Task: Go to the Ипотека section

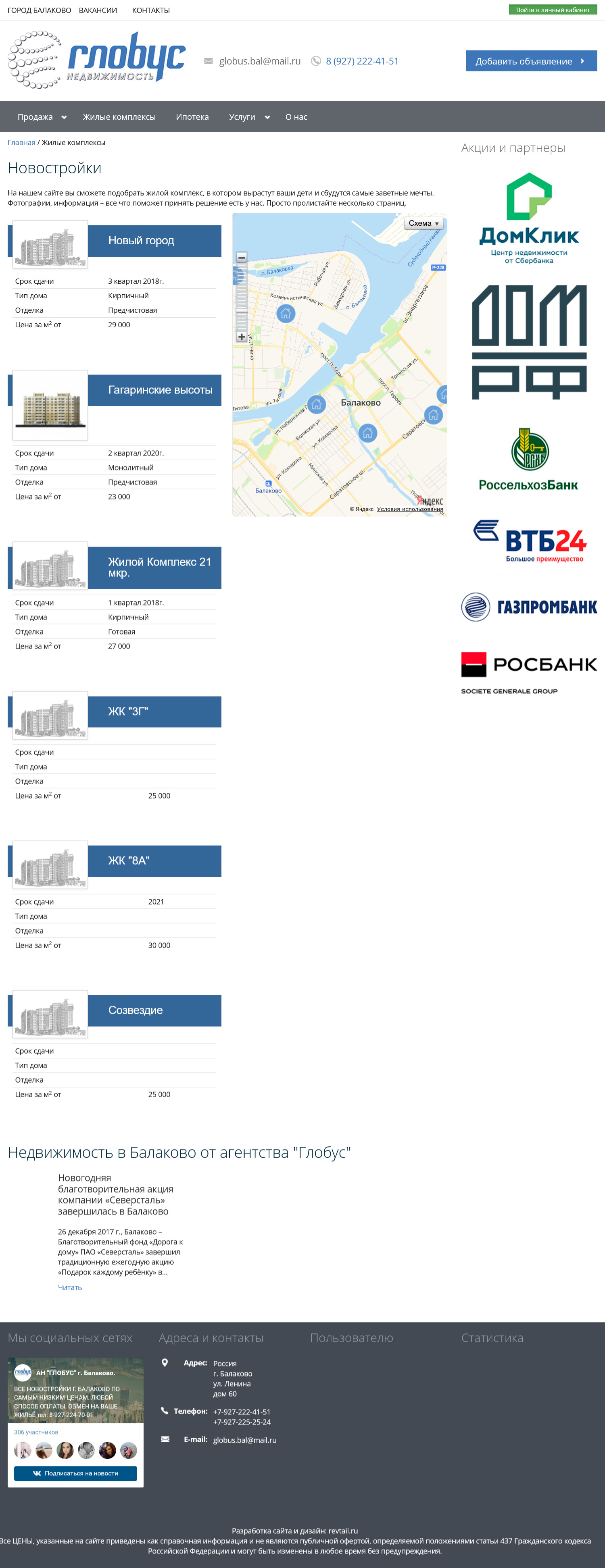Action: 192,117
